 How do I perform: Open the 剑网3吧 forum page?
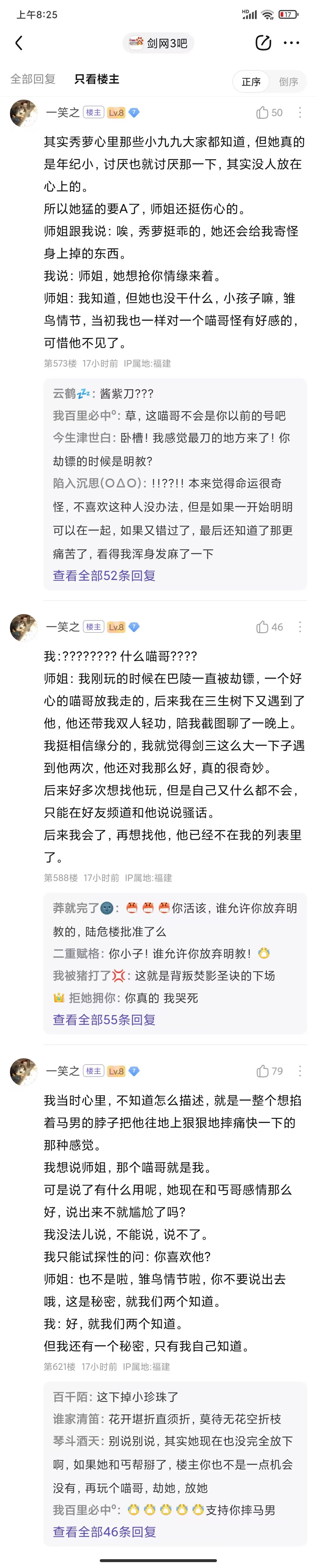[x=158, y=43]
